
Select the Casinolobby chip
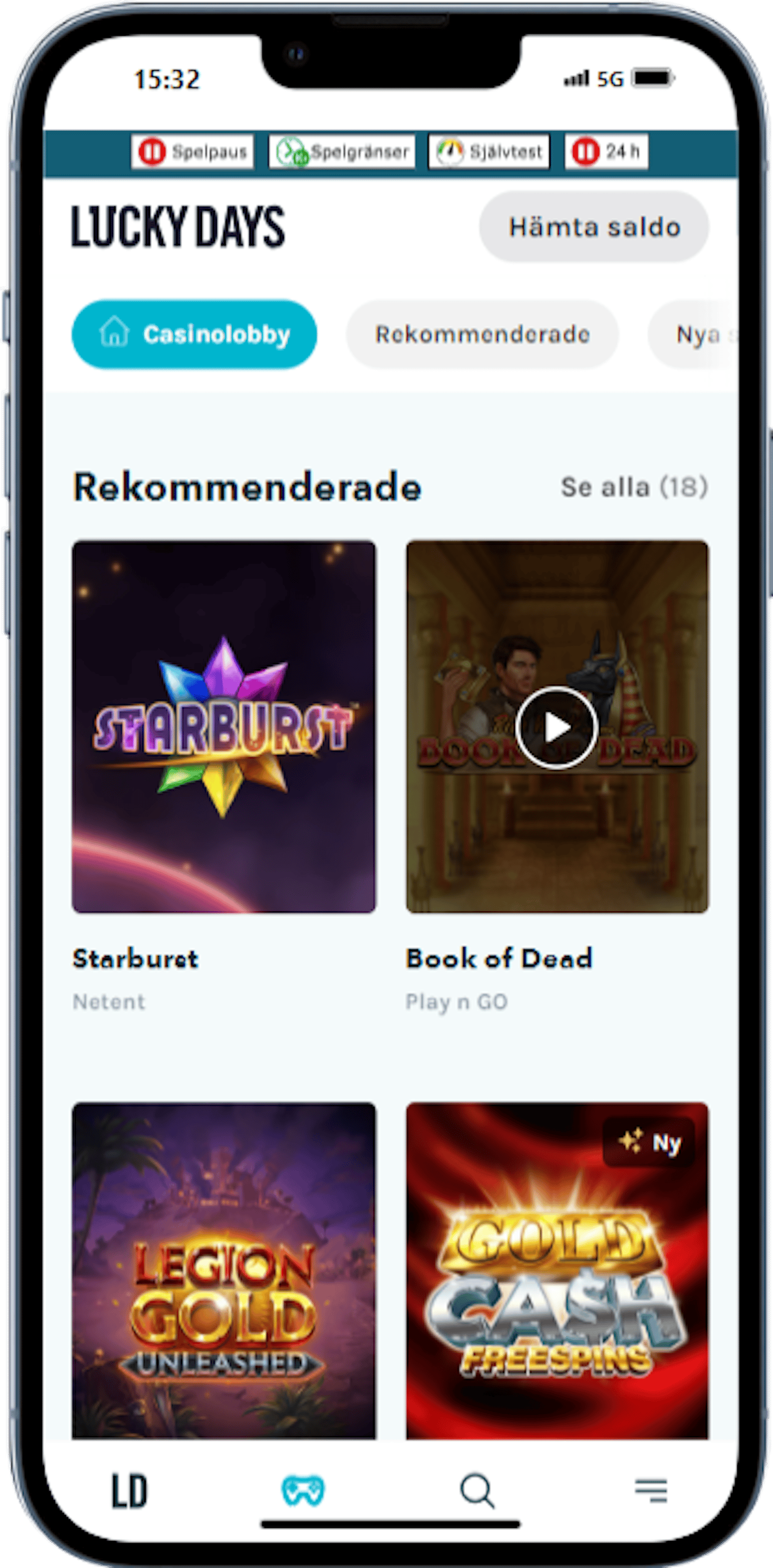[x=194, y=334]
